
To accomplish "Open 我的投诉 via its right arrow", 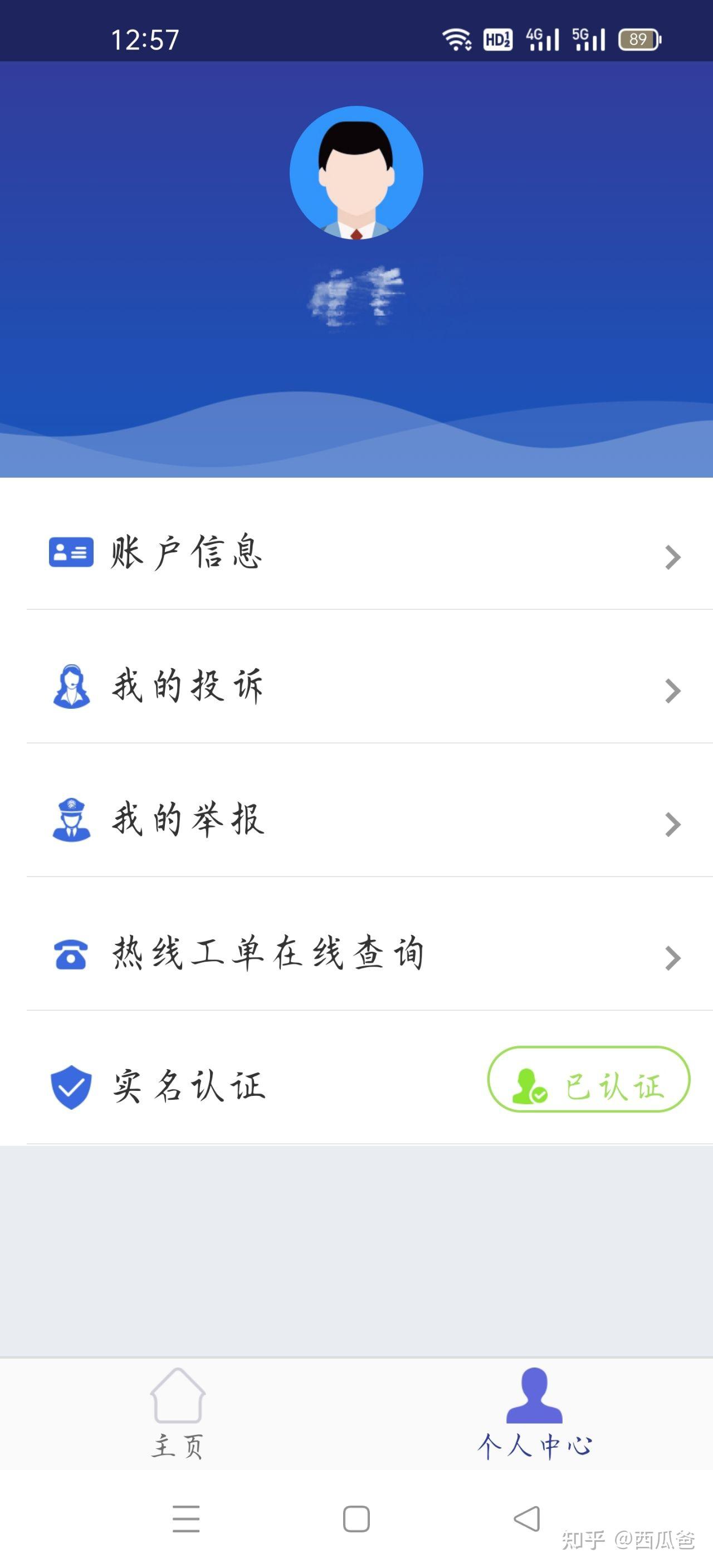I will pyautogui.click(x=673, y=691).
